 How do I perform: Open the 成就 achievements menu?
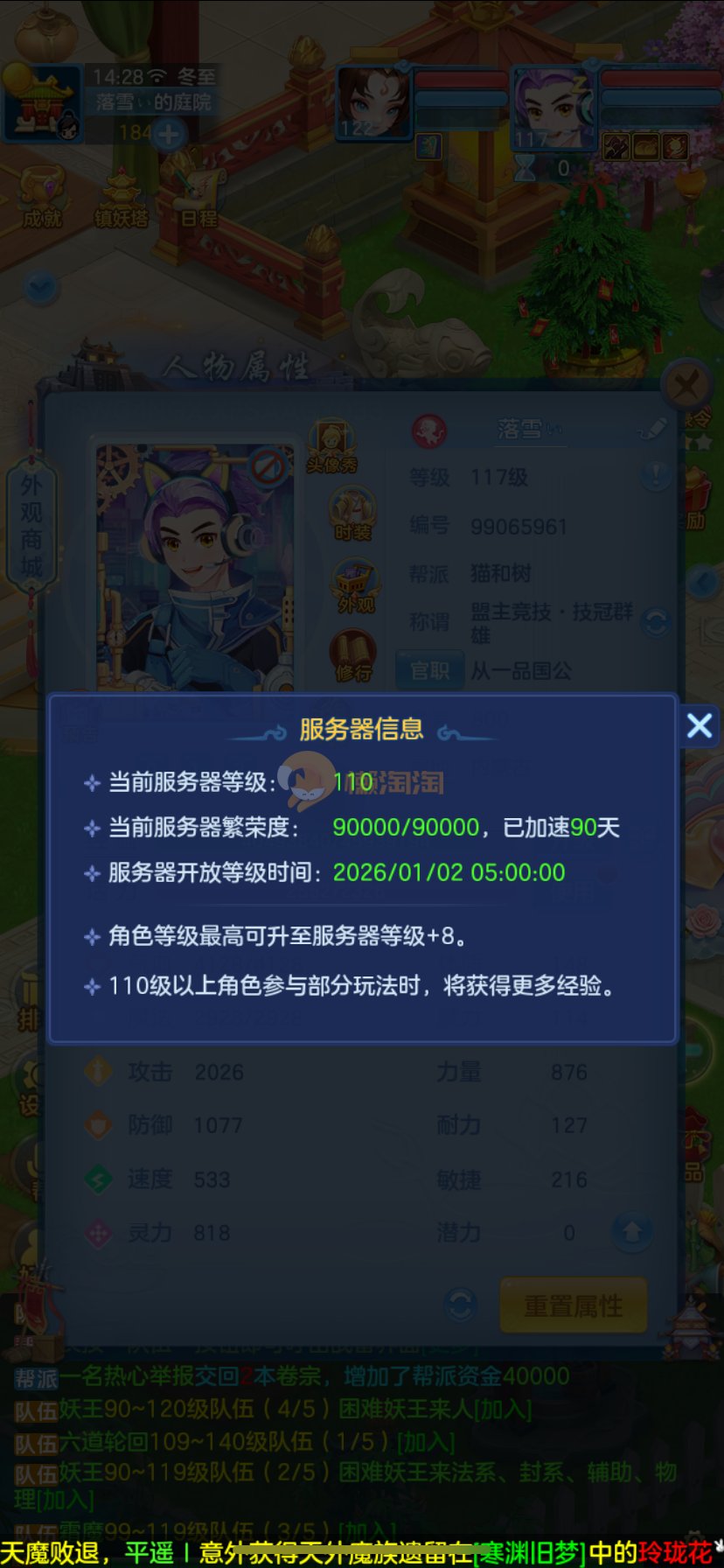tap(42, 199)
